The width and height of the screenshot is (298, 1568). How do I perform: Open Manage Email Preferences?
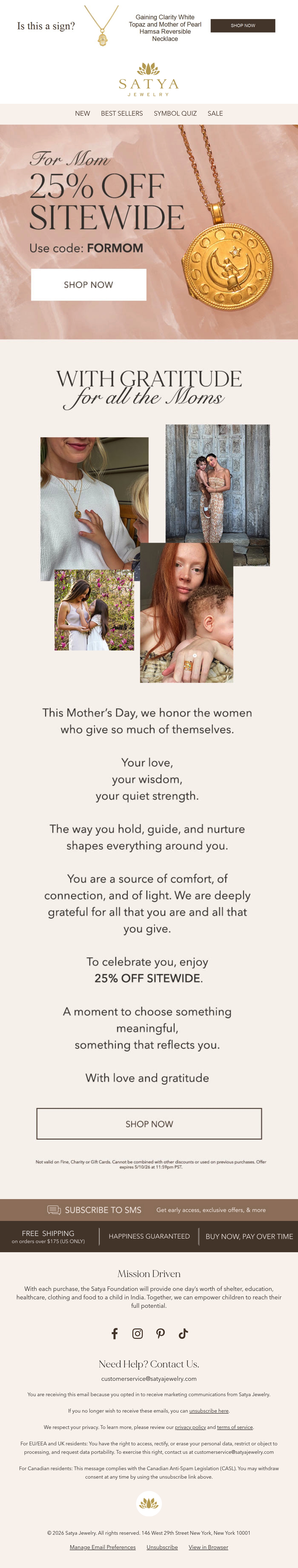[102, 1542]
